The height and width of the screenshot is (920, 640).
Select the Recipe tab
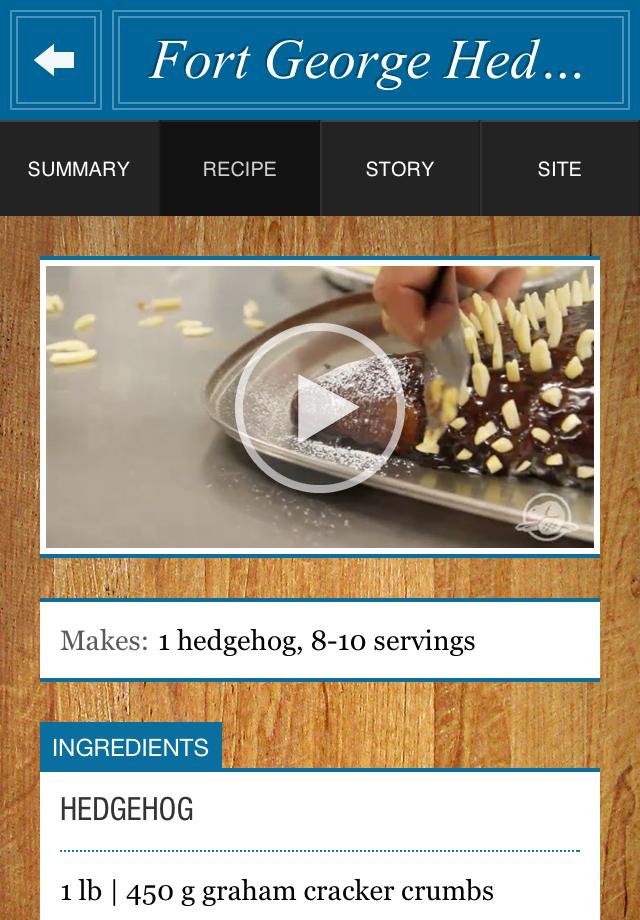coord(240,169)
